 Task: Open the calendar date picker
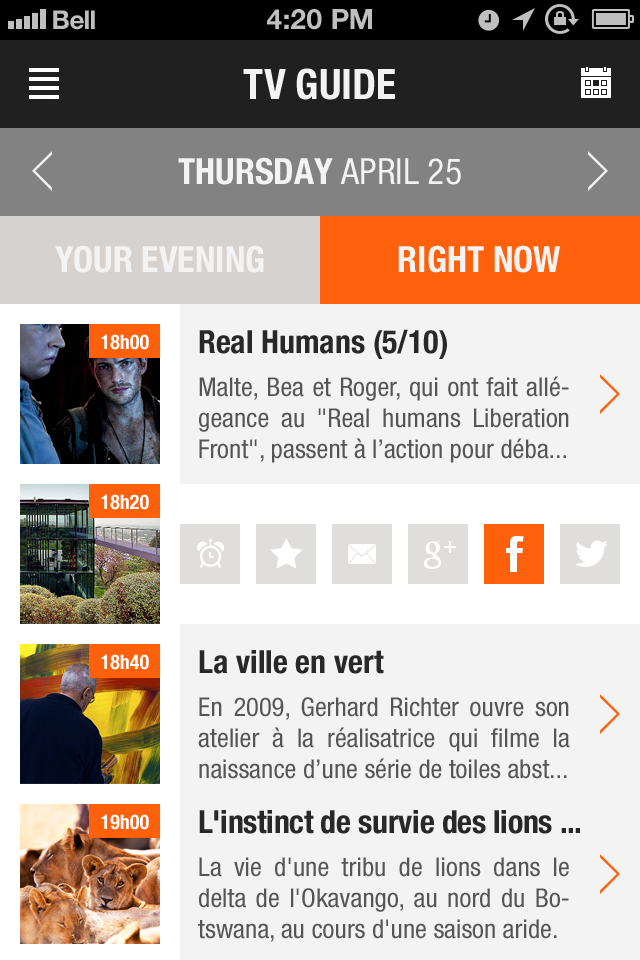596,83
